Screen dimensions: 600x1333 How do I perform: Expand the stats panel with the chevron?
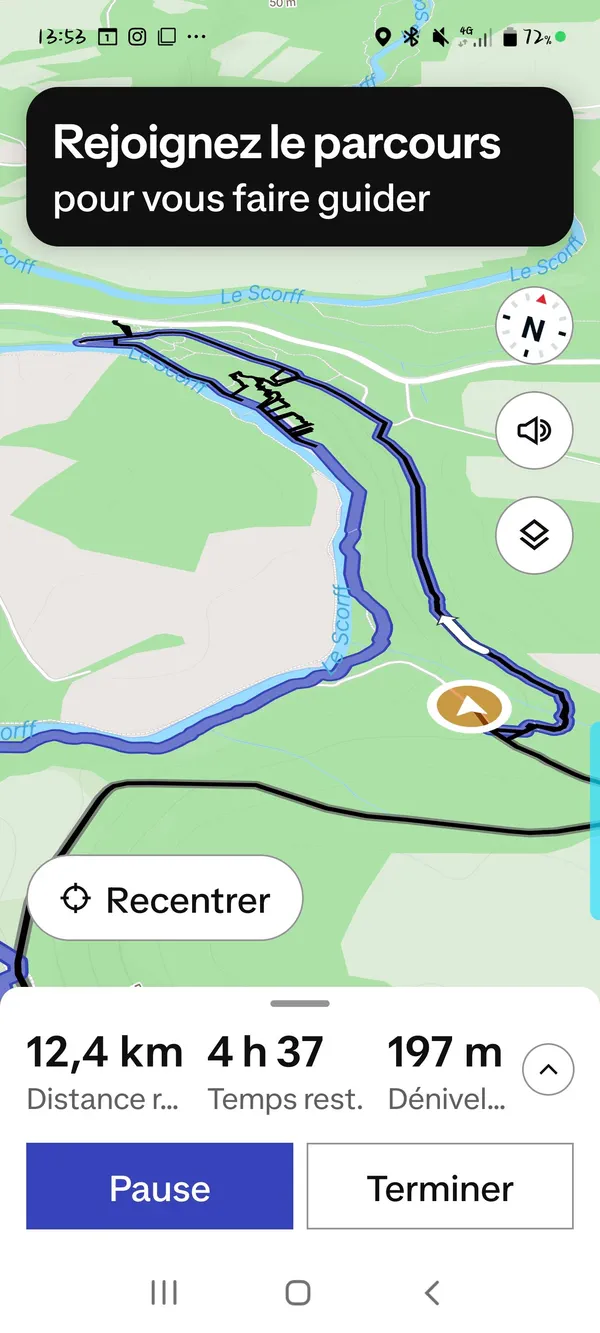(548, 1070)
